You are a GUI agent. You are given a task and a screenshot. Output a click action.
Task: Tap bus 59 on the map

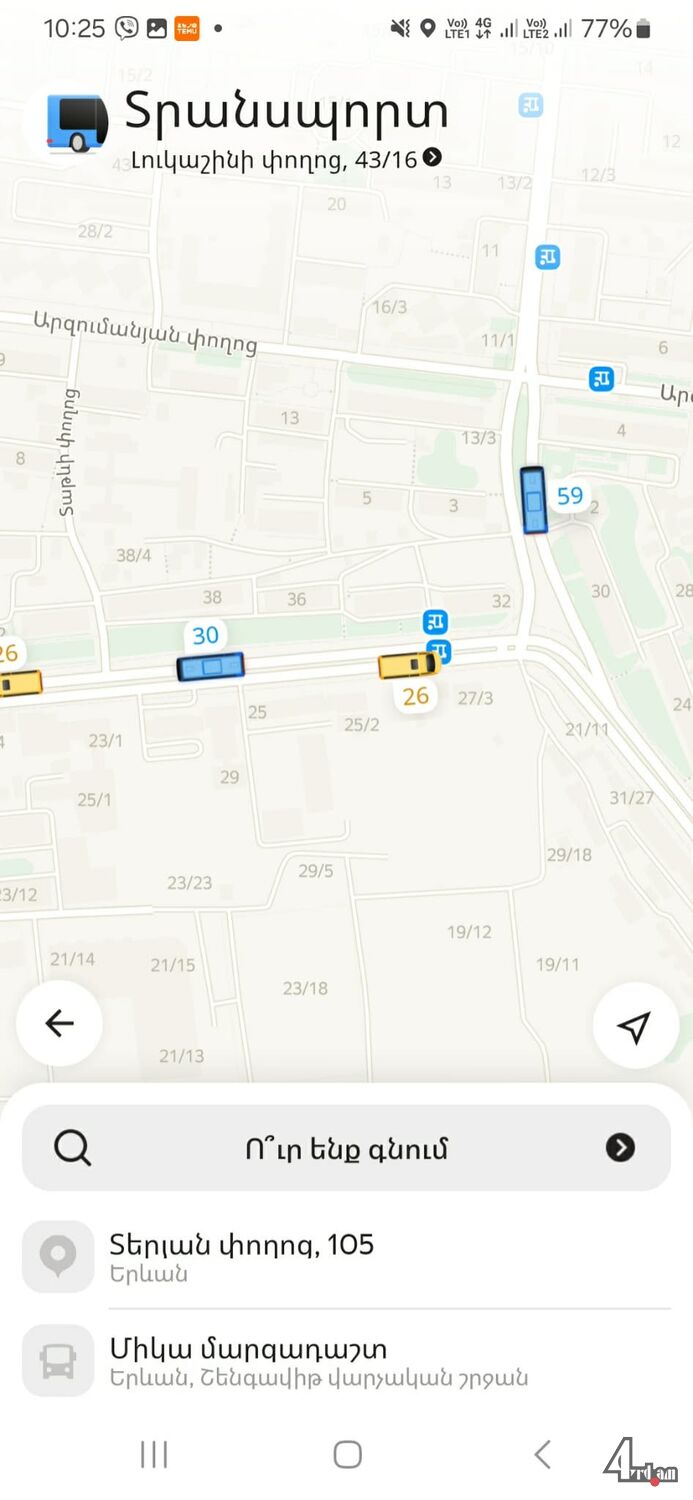[534, 499]
